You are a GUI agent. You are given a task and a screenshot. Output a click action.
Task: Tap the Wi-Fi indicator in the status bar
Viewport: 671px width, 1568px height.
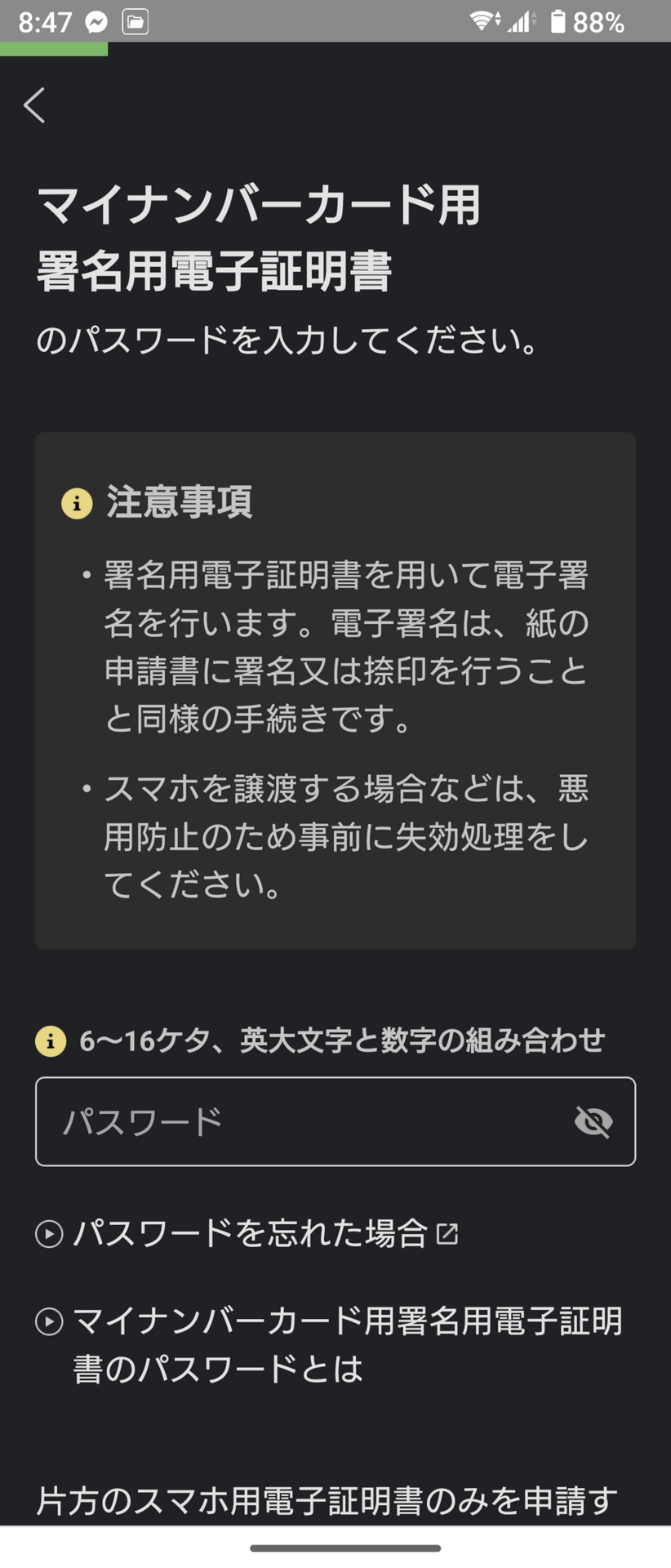[483, 22]
